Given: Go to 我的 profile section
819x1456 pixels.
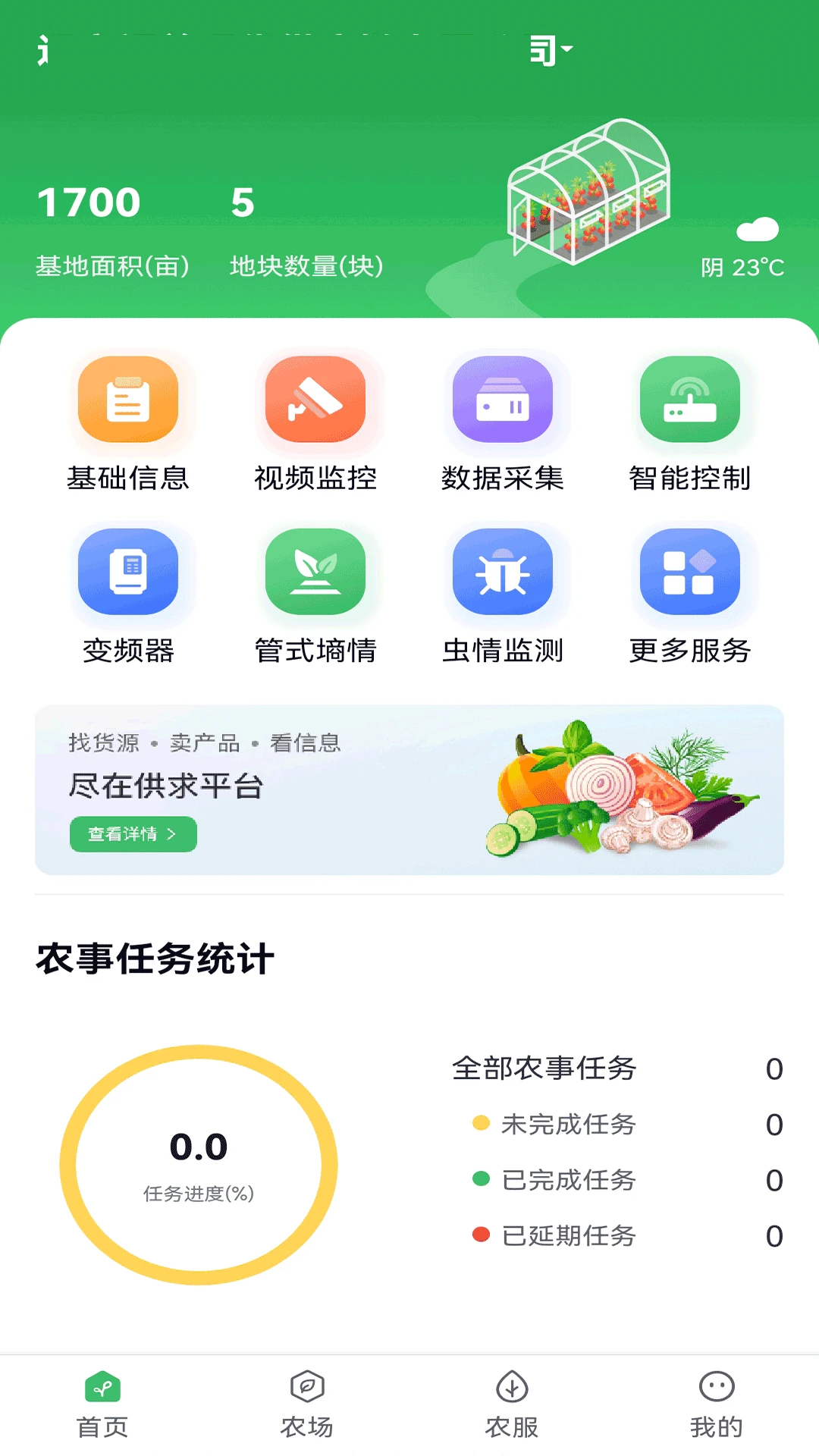Looking at the screenshot, I should (x=716, y=1408).
